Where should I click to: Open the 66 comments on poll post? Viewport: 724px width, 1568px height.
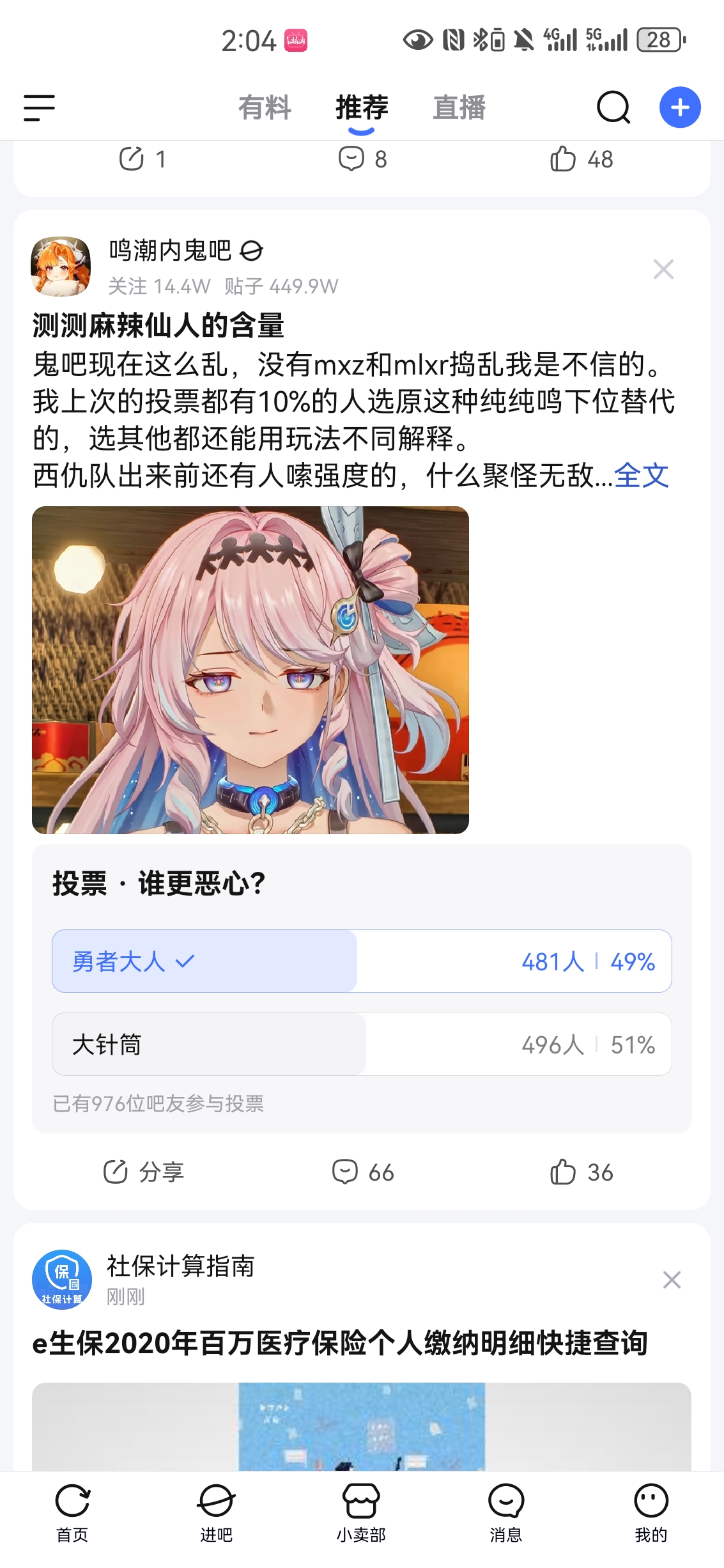(x=362, y=1172)
